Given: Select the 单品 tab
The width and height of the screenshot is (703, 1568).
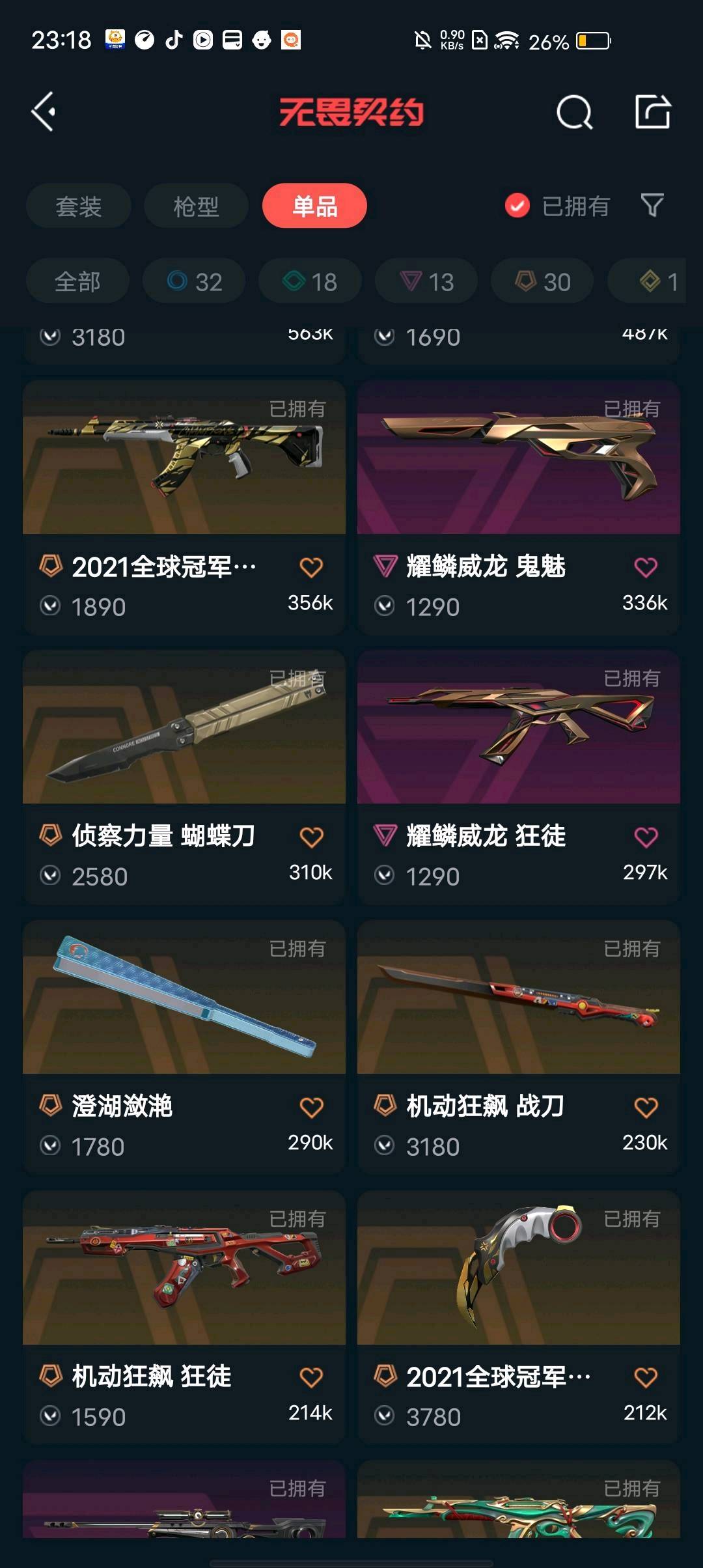Looking at the screenshot, I should pos(314,206).
